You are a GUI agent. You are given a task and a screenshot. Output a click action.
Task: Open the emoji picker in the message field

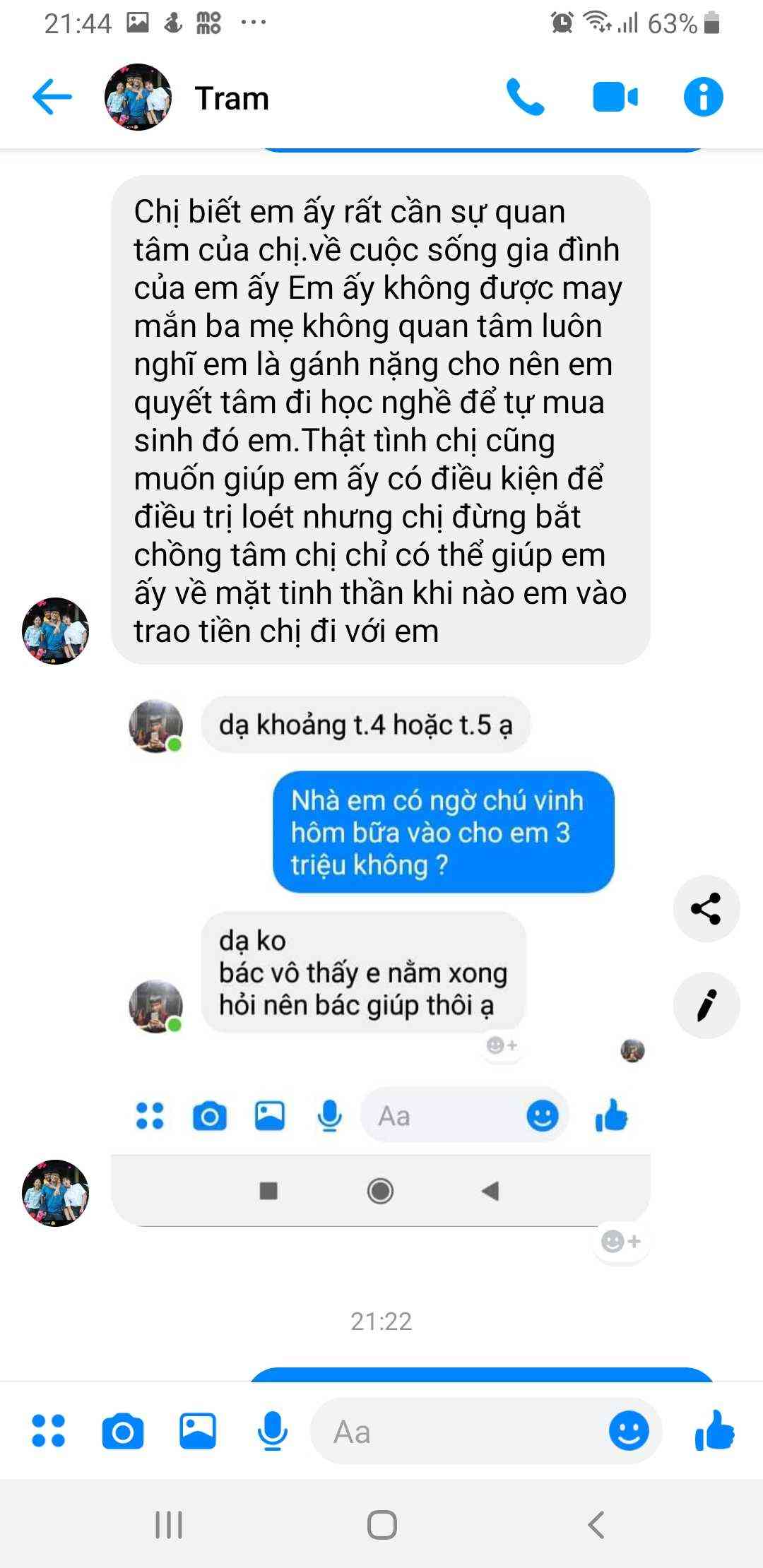(628, 1431)
